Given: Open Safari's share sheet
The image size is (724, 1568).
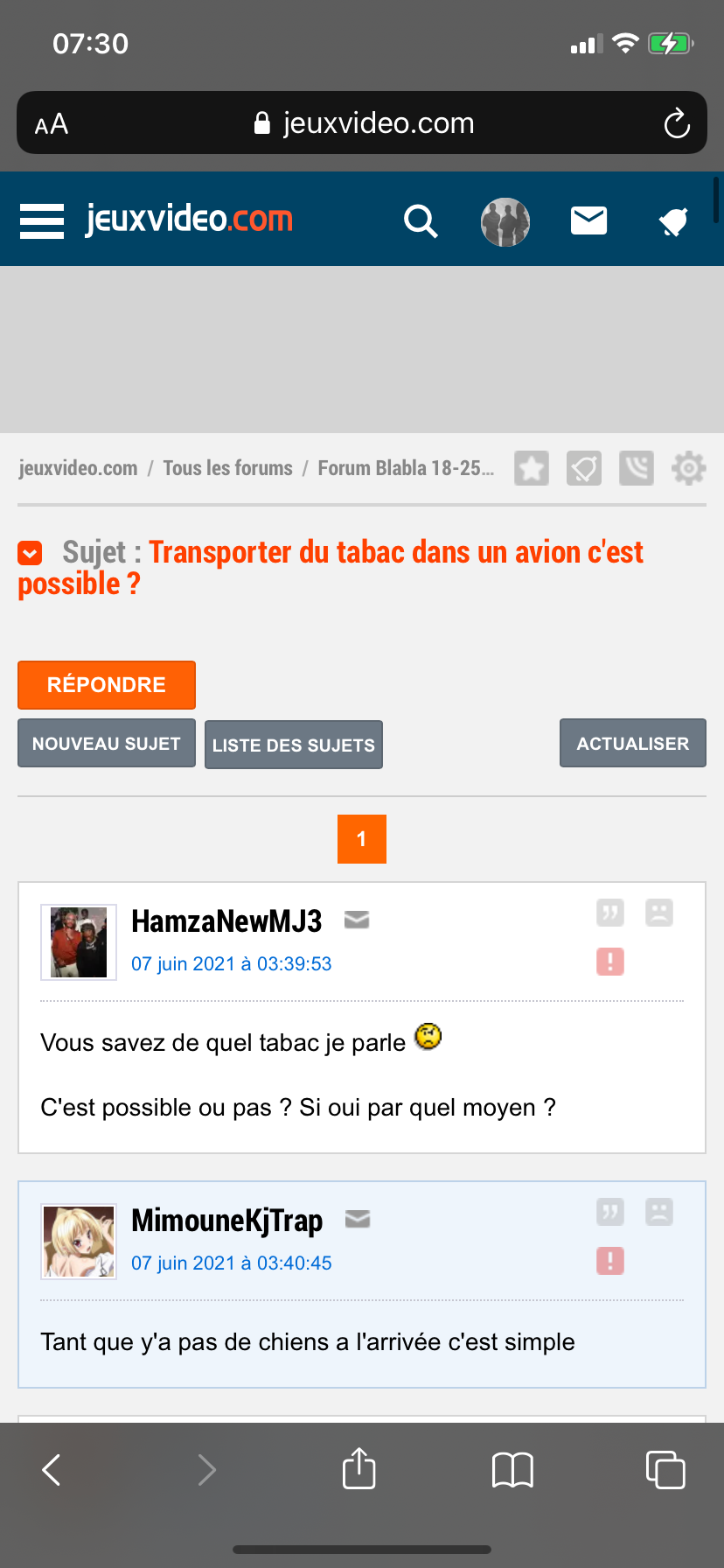Looking at the screenshot, I should (359, 1469).
